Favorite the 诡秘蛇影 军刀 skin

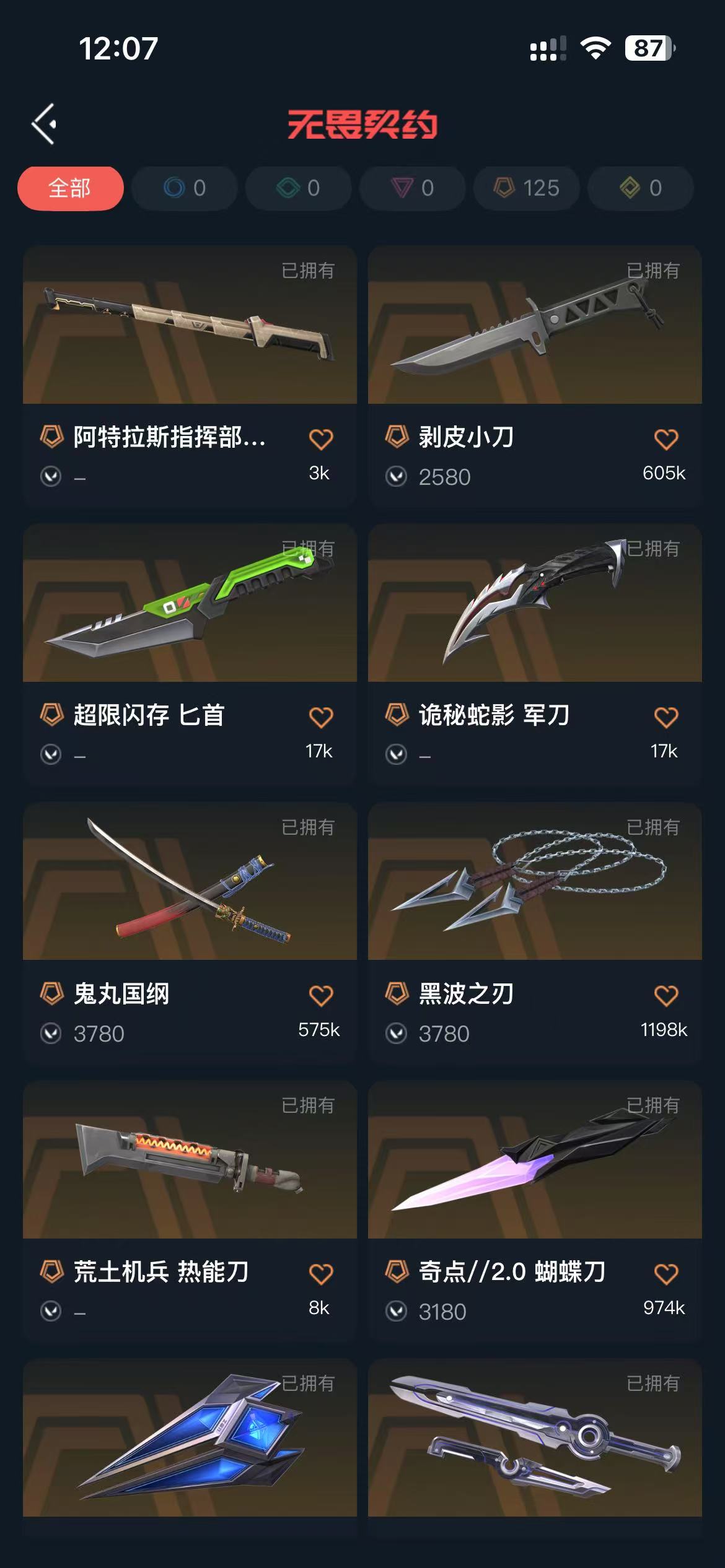666,718
